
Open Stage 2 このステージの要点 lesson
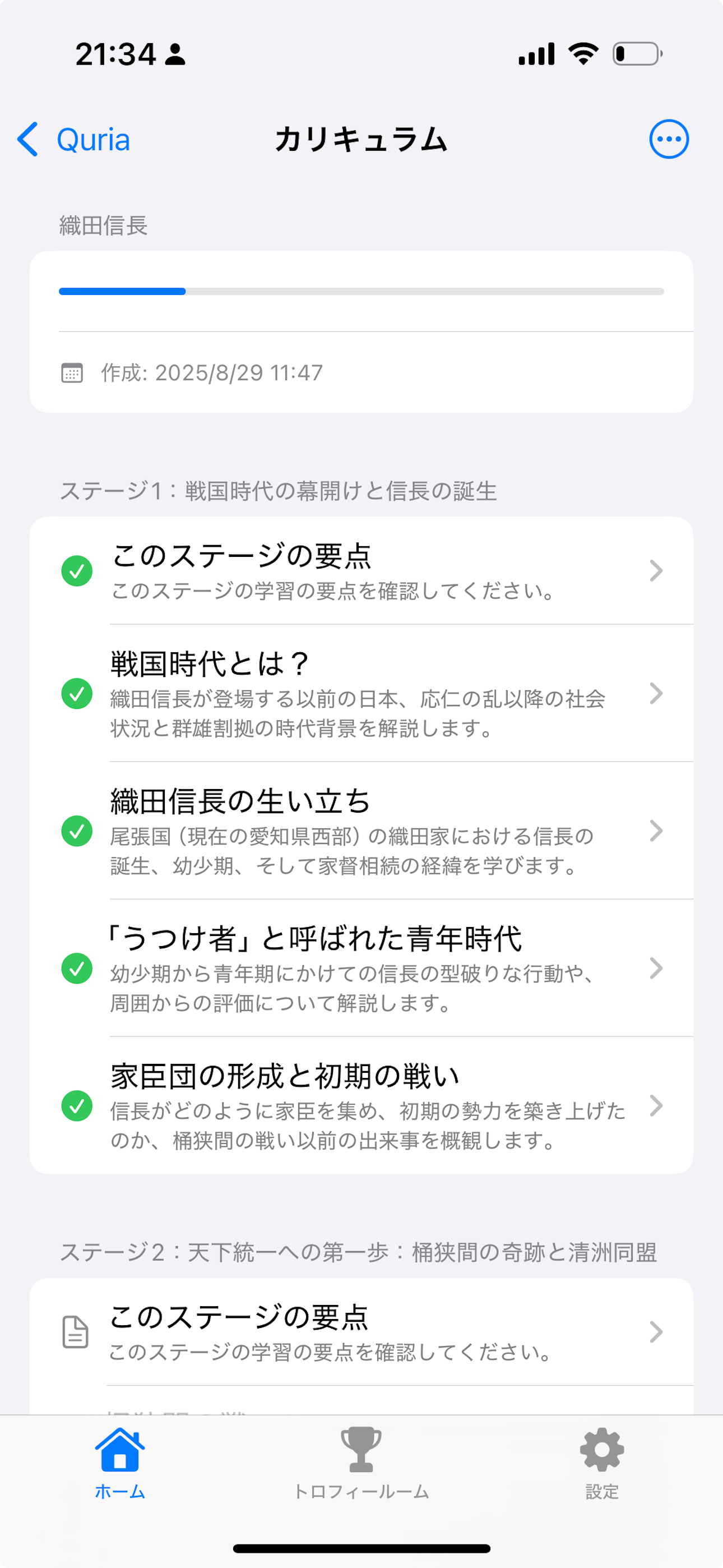[x=361, y=1332]
